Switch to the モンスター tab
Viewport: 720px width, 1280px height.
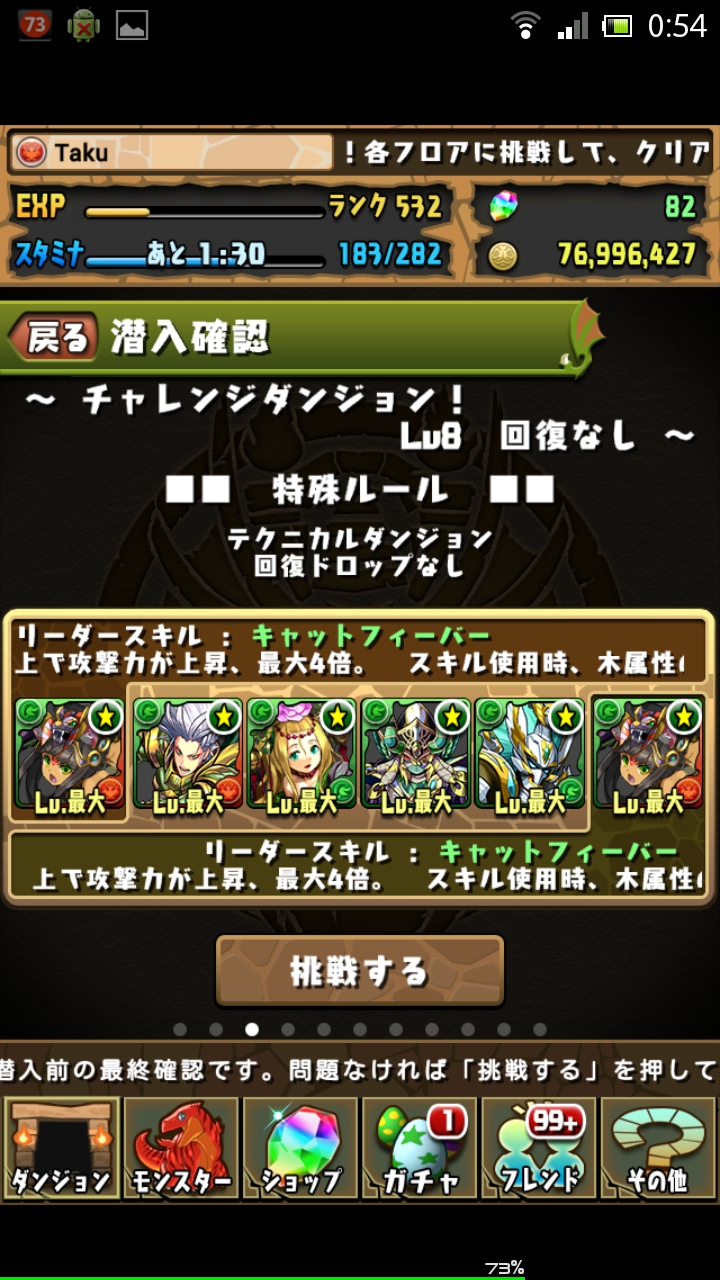pos(181,1148)
